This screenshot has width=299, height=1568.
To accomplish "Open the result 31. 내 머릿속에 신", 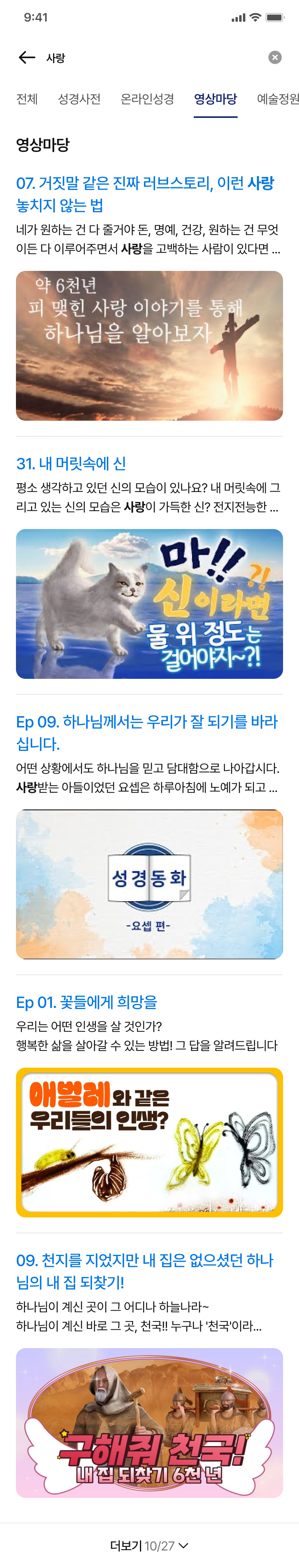I will tap(71, 463).
